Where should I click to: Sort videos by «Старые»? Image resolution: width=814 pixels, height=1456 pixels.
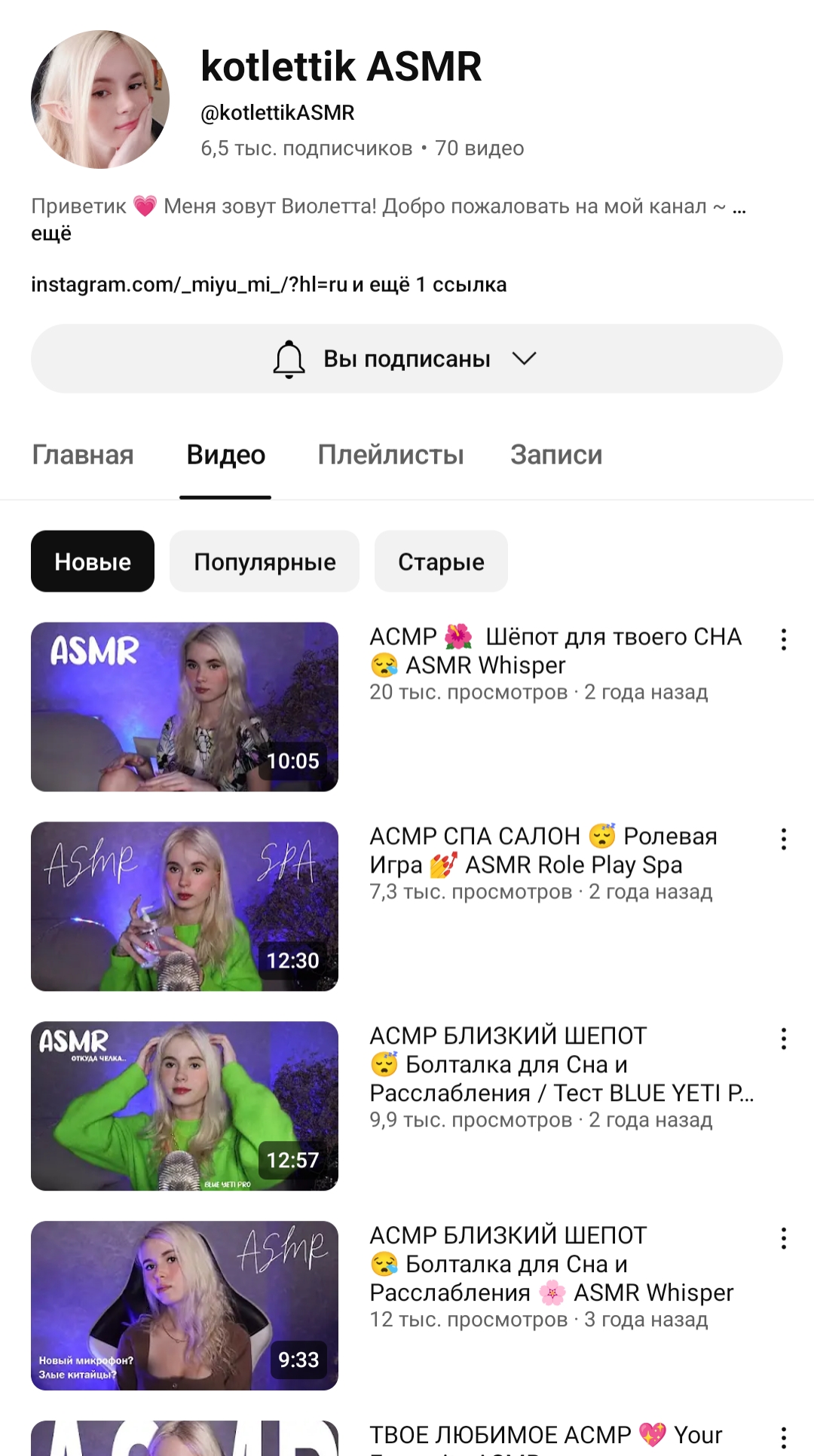point(441,561)
